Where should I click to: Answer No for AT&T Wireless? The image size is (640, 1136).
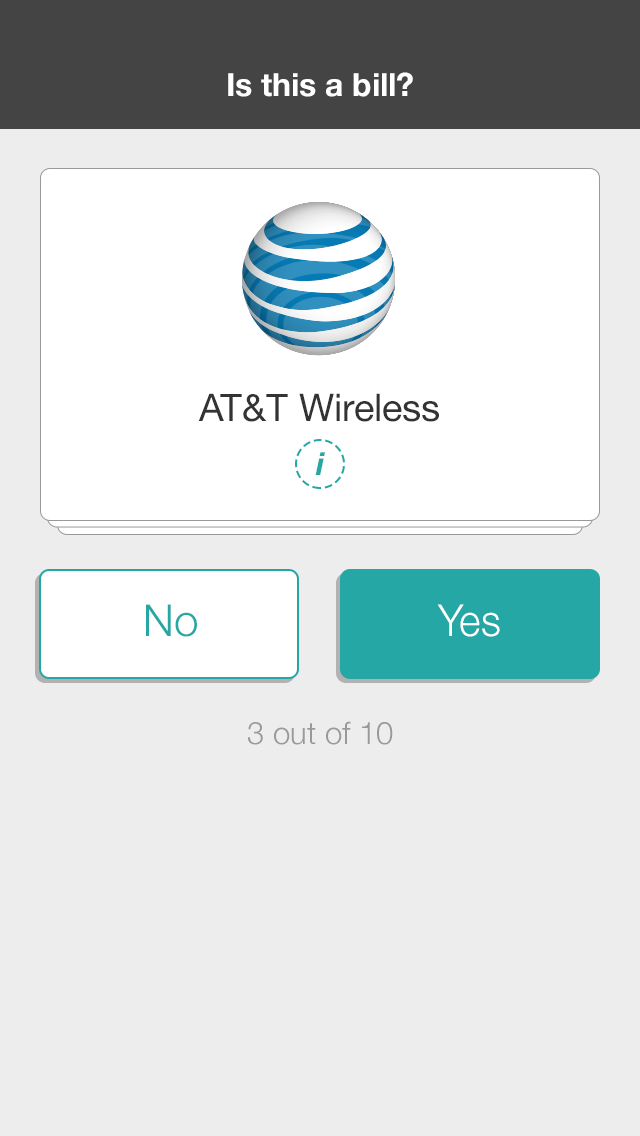169,623
